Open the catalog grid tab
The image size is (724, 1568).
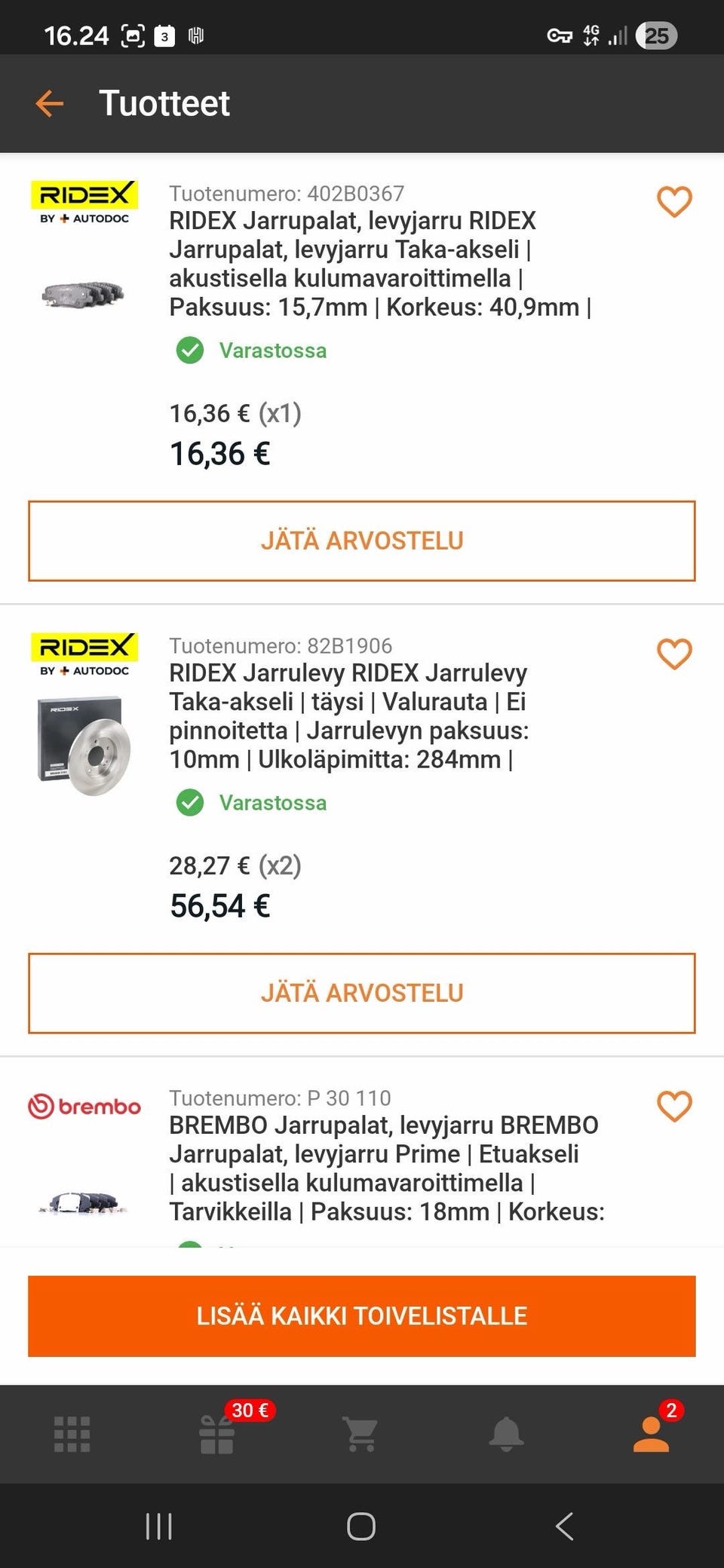[x=72, y=1434]
